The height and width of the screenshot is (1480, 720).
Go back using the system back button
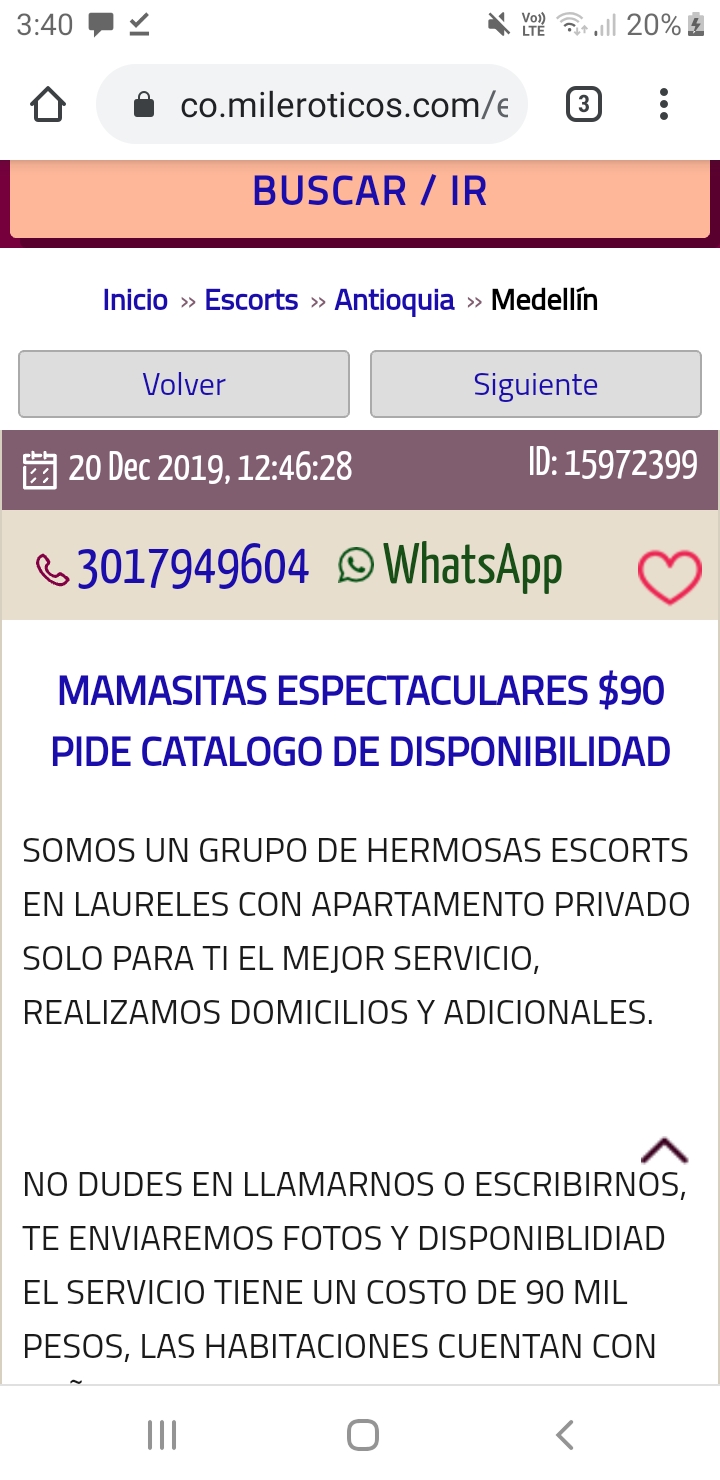pyautogui.click(x=564, y=1435)
